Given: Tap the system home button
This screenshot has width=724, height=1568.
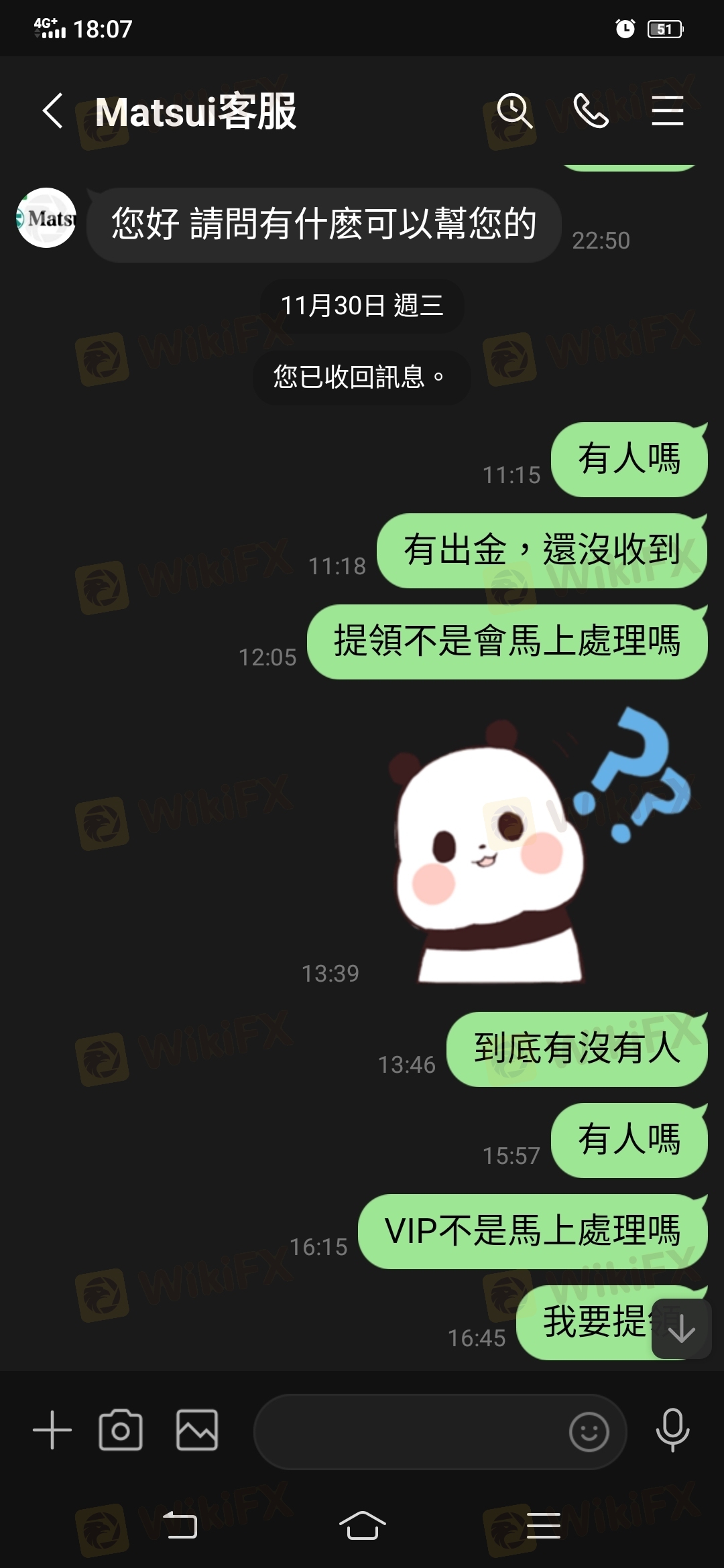Looking at the screenshot, I should [362, 1525].
